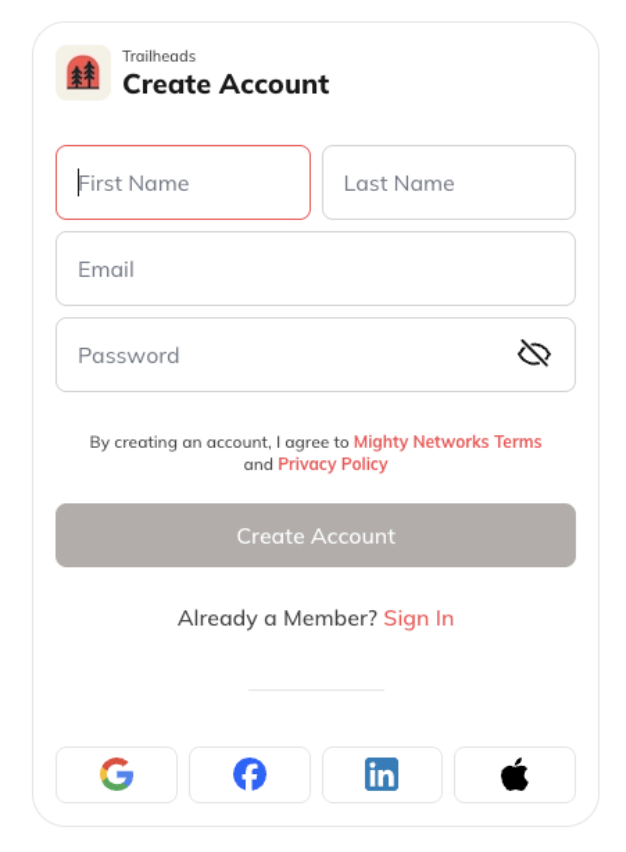Tap the First Name field
Screen dimensions: 626x852
[x=183, y=183]
